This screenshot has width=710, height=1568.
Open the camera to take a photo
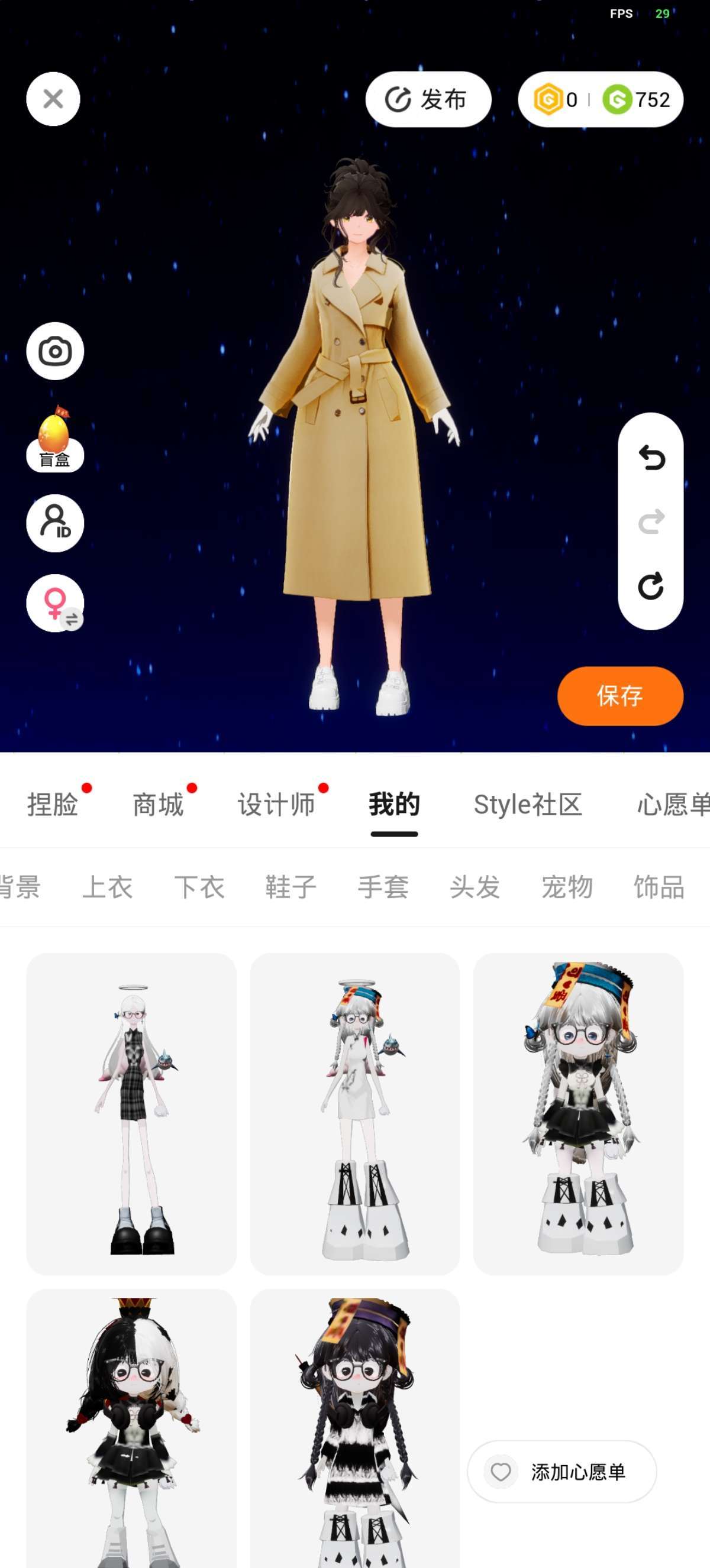55,351
